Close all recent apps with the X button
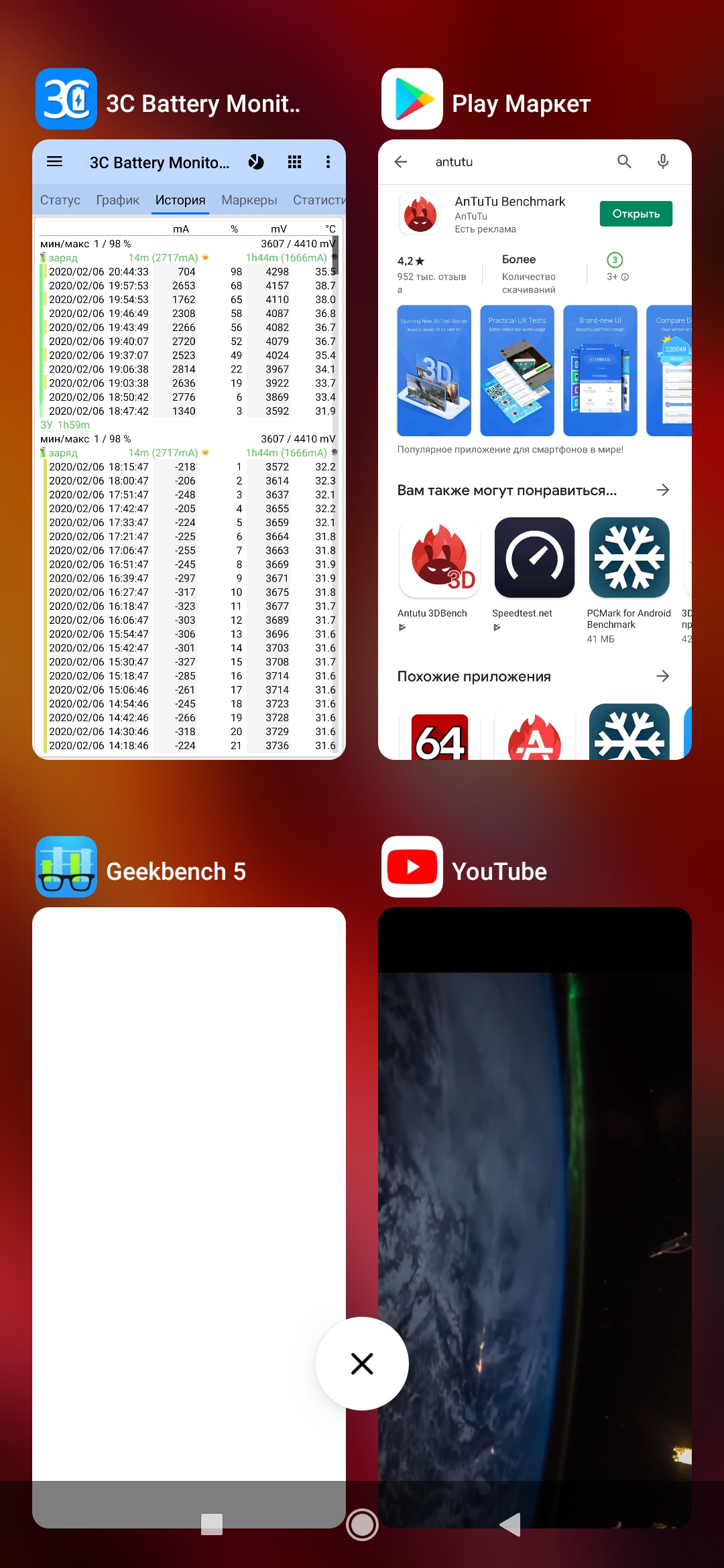Screen dimensions: 724x1568 pos(362,1364)
